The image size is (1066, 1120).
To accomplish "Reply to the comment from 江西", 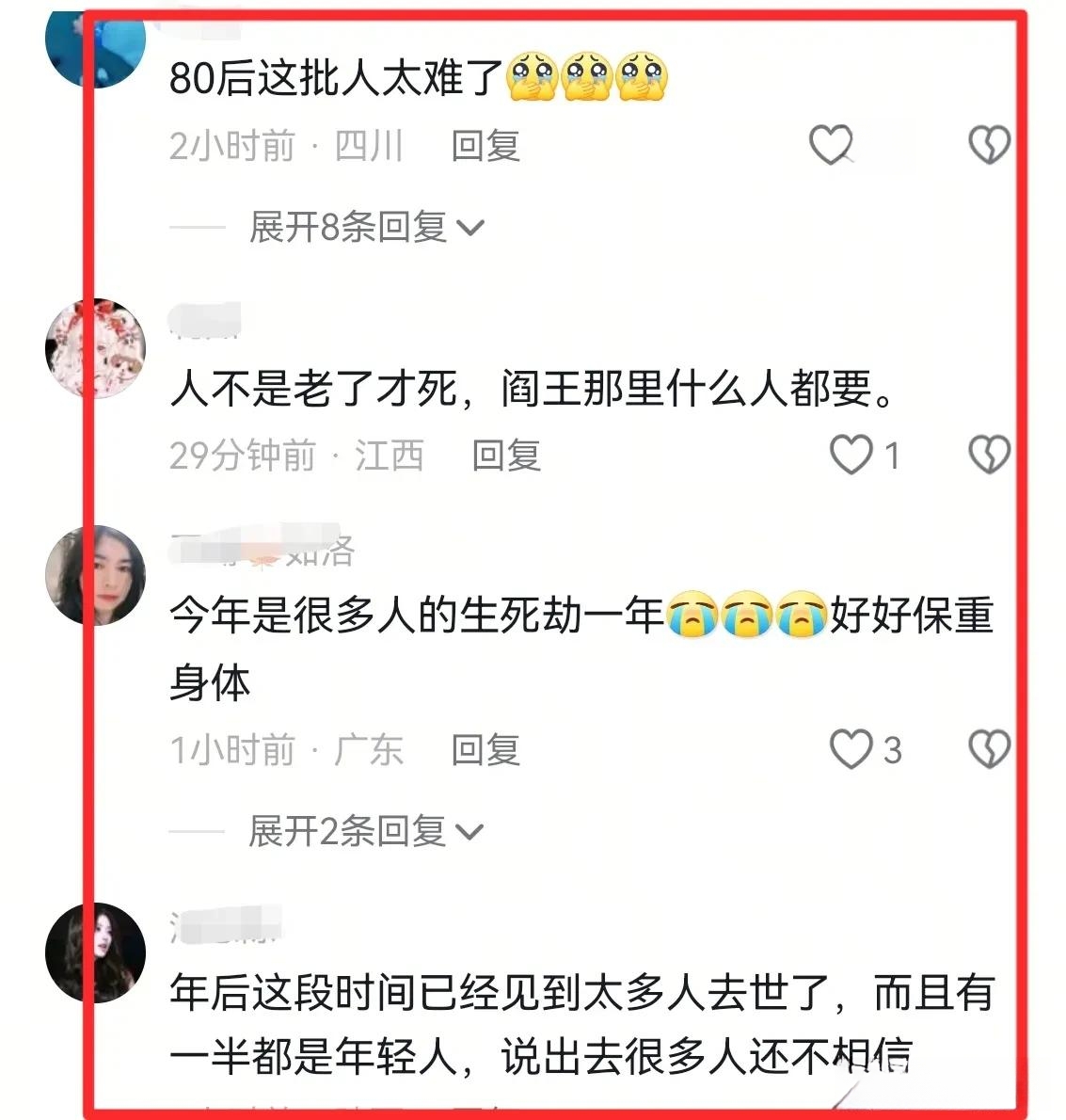I will tap(506, 455).
